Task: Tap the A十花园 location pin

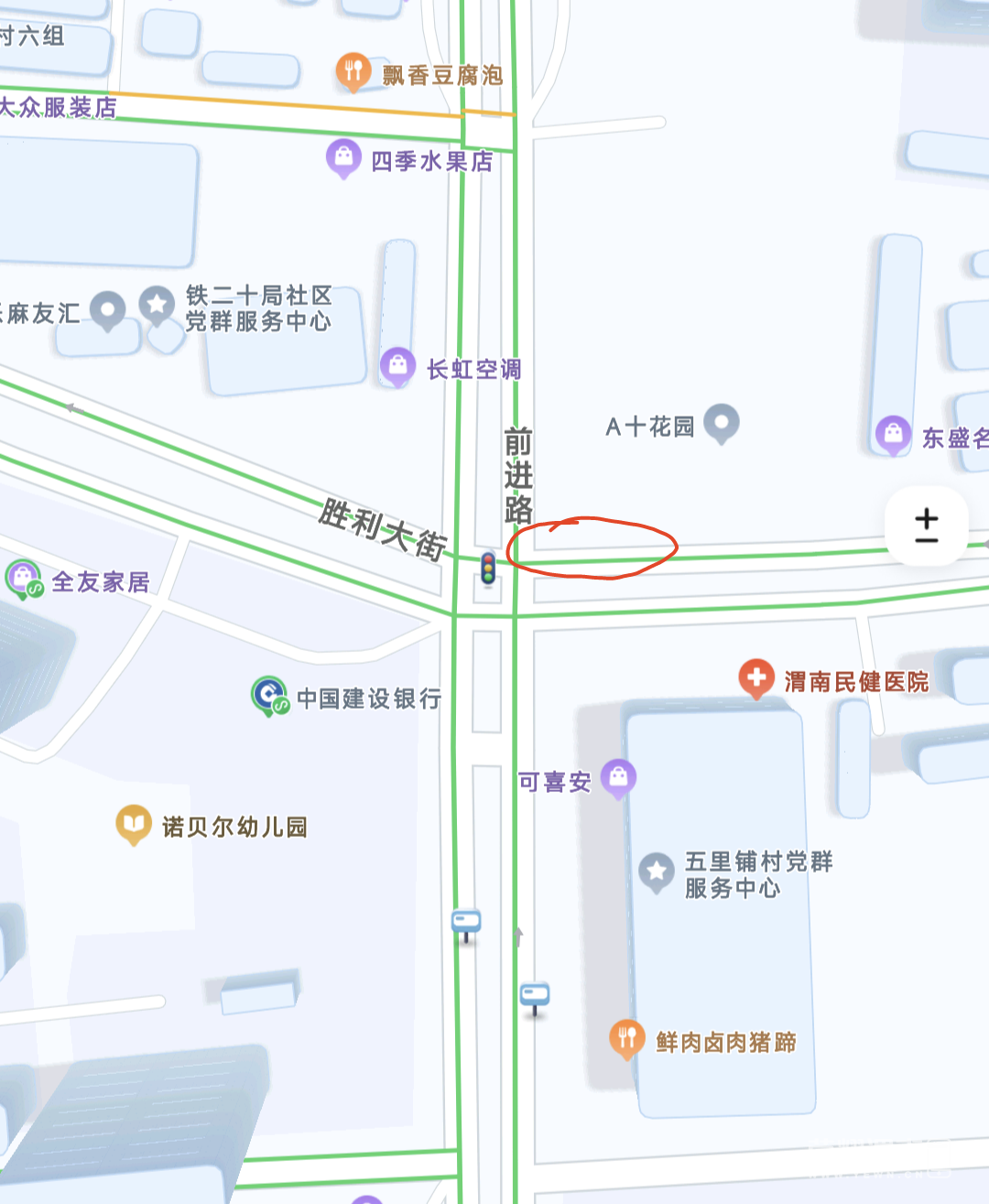Action: pos(722,423)
